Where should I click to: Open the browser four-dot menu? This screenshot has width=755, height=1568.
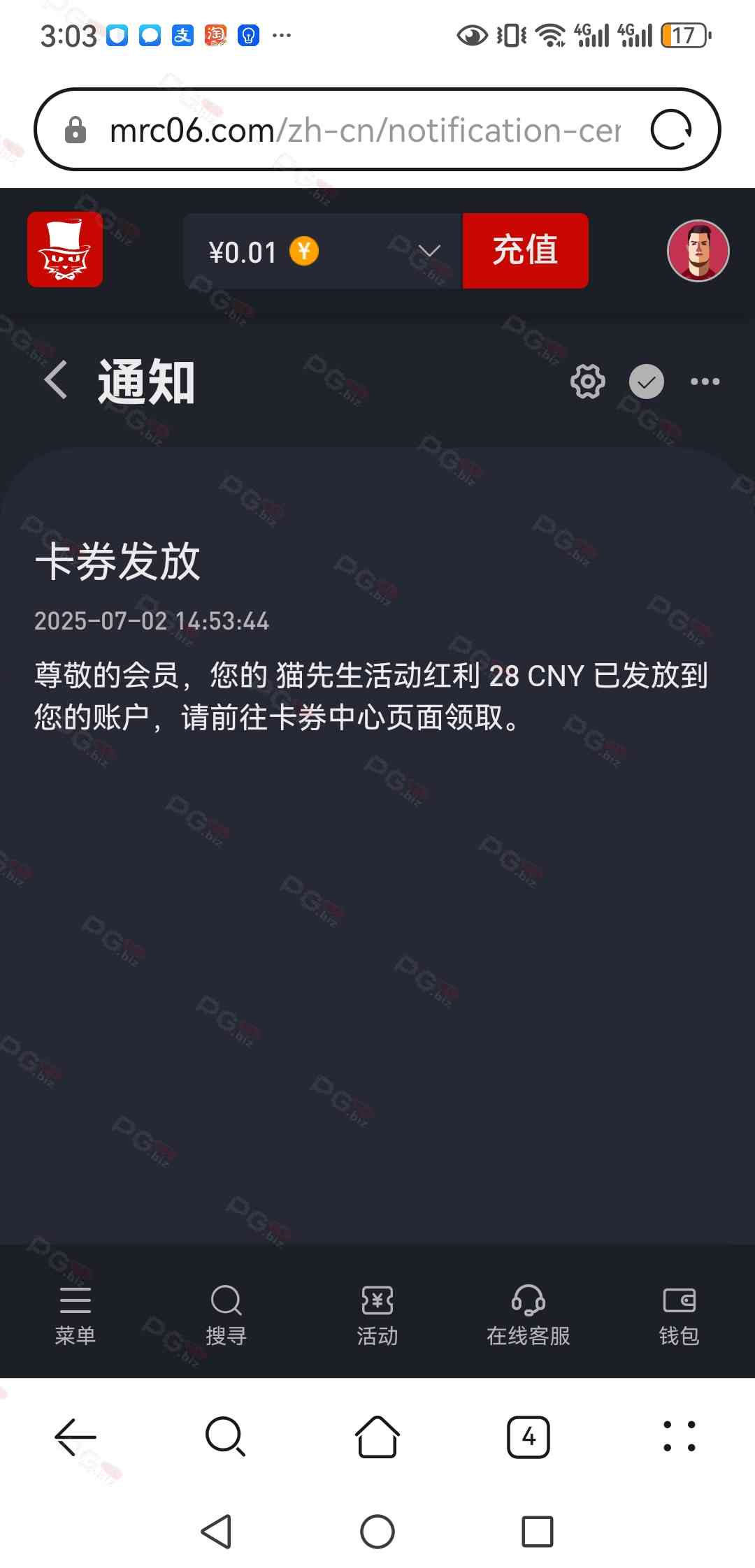click(x=679, y=1437)
